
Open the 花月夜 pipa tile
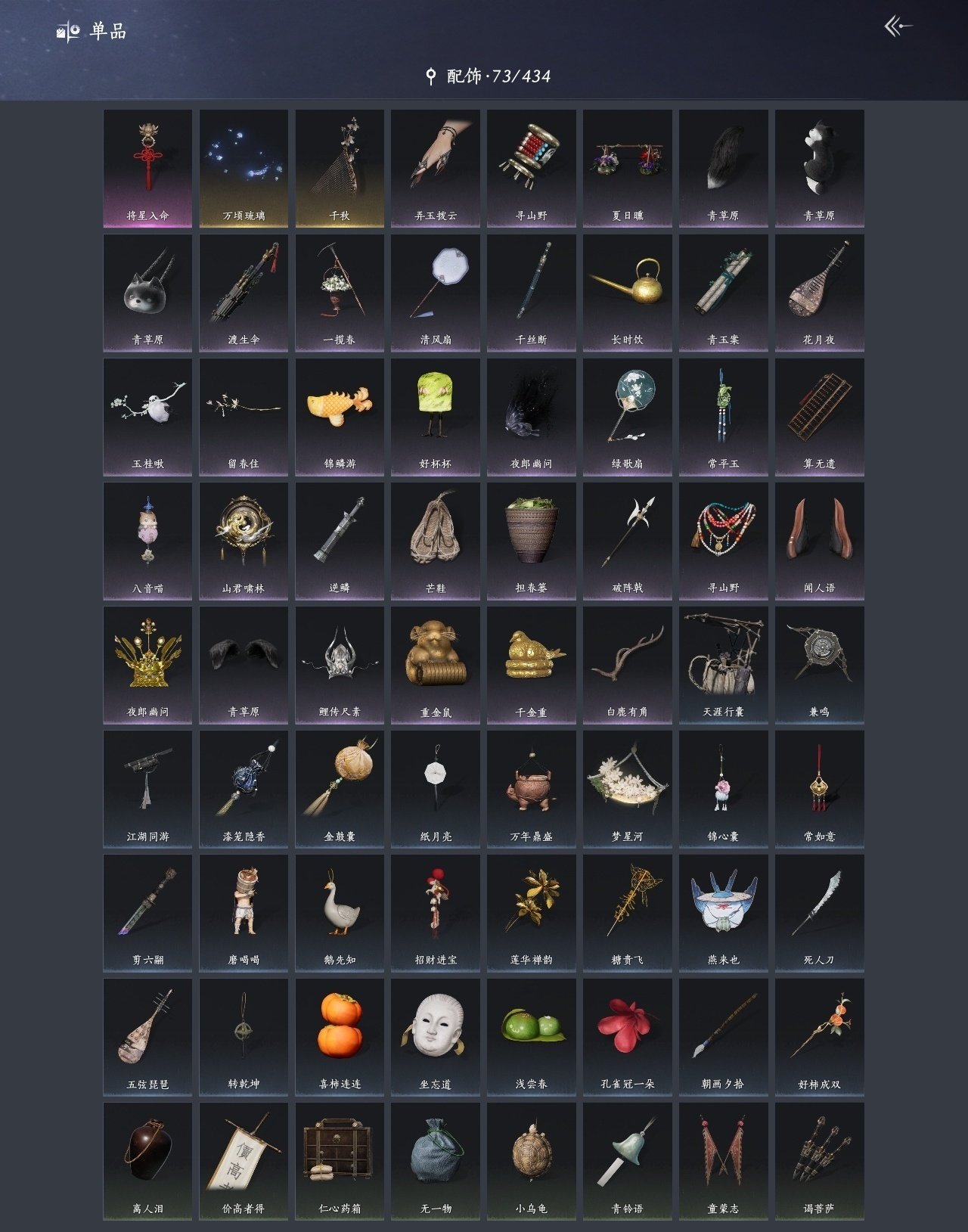[x=819, y=293]
